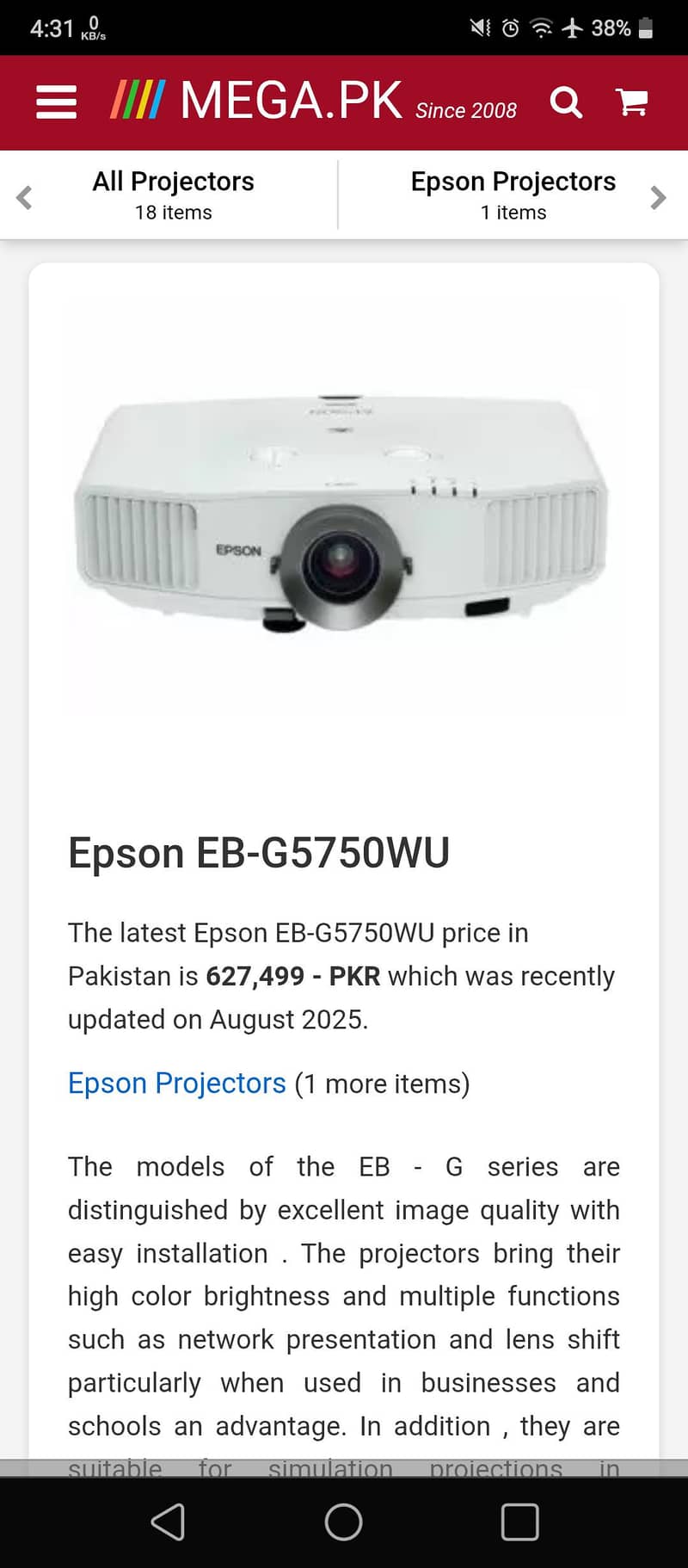Expand the next category with right arrow

tap(659, 196)
